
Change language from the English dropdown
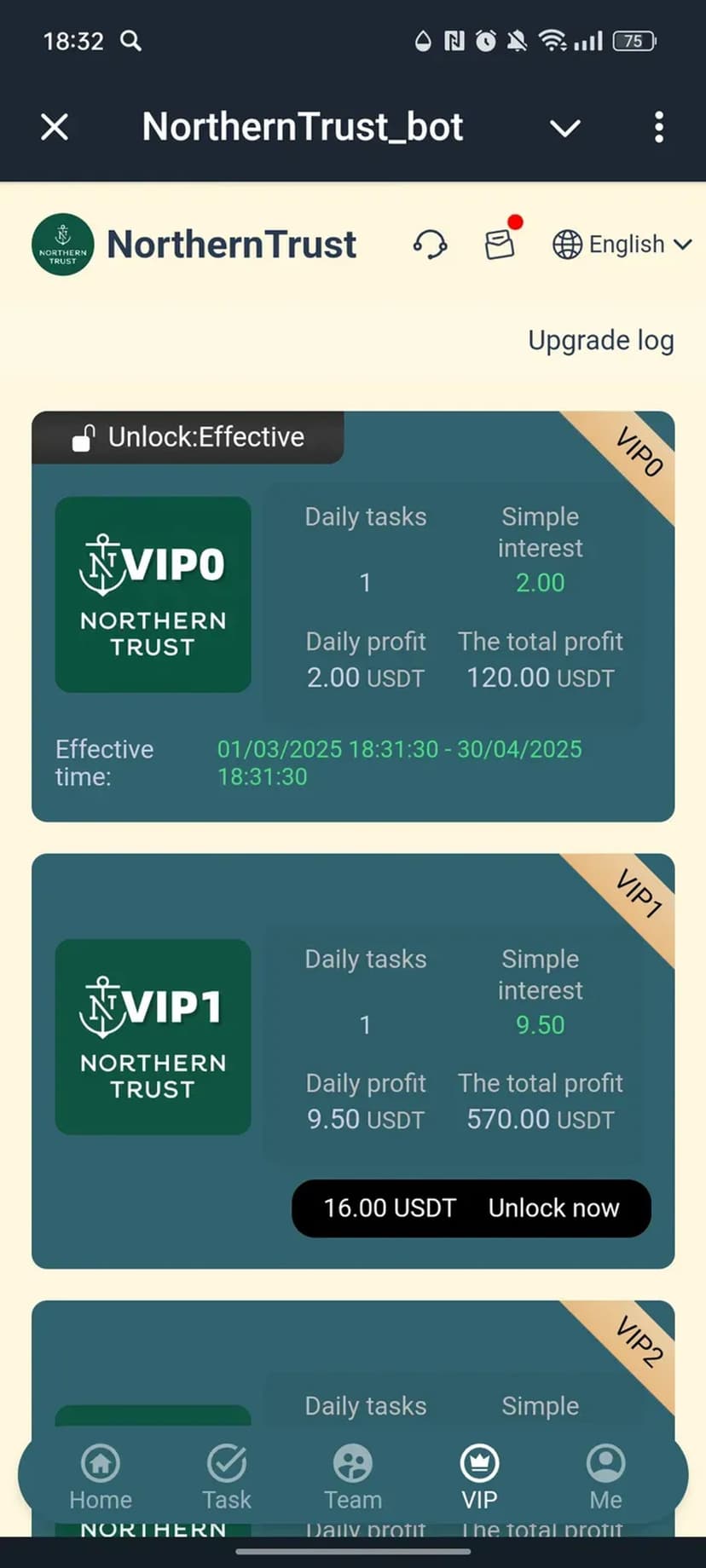[x=622, y=245]
